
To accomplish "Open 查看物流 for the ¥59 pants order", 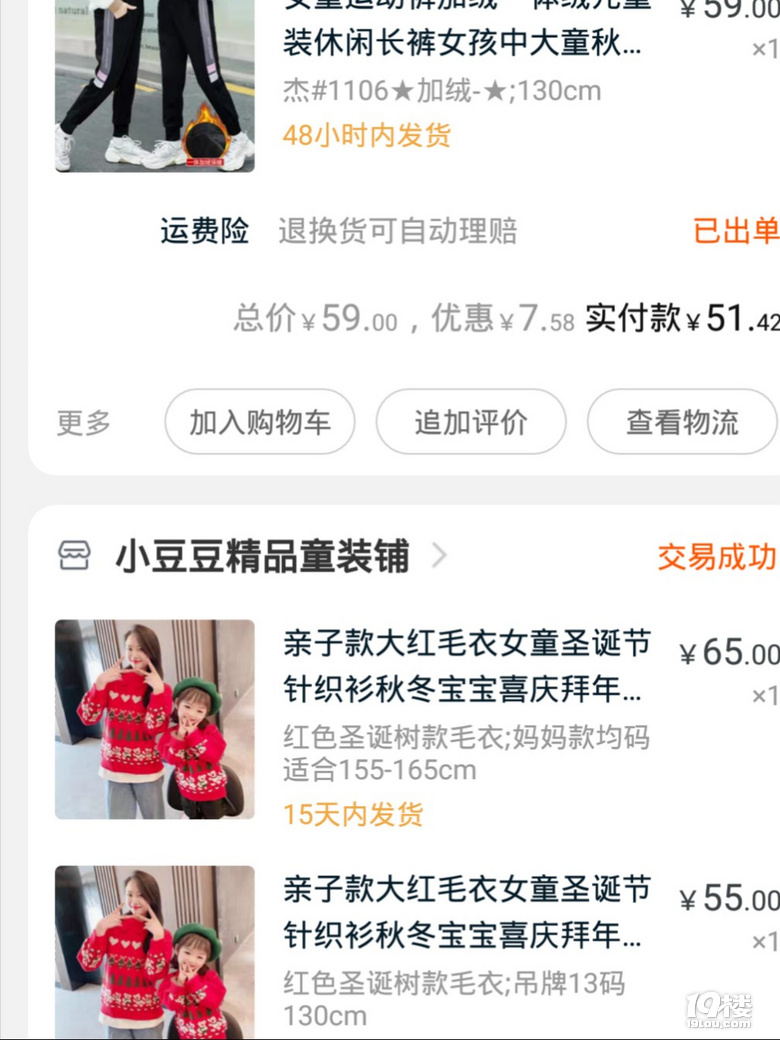I will pos(681,422).
